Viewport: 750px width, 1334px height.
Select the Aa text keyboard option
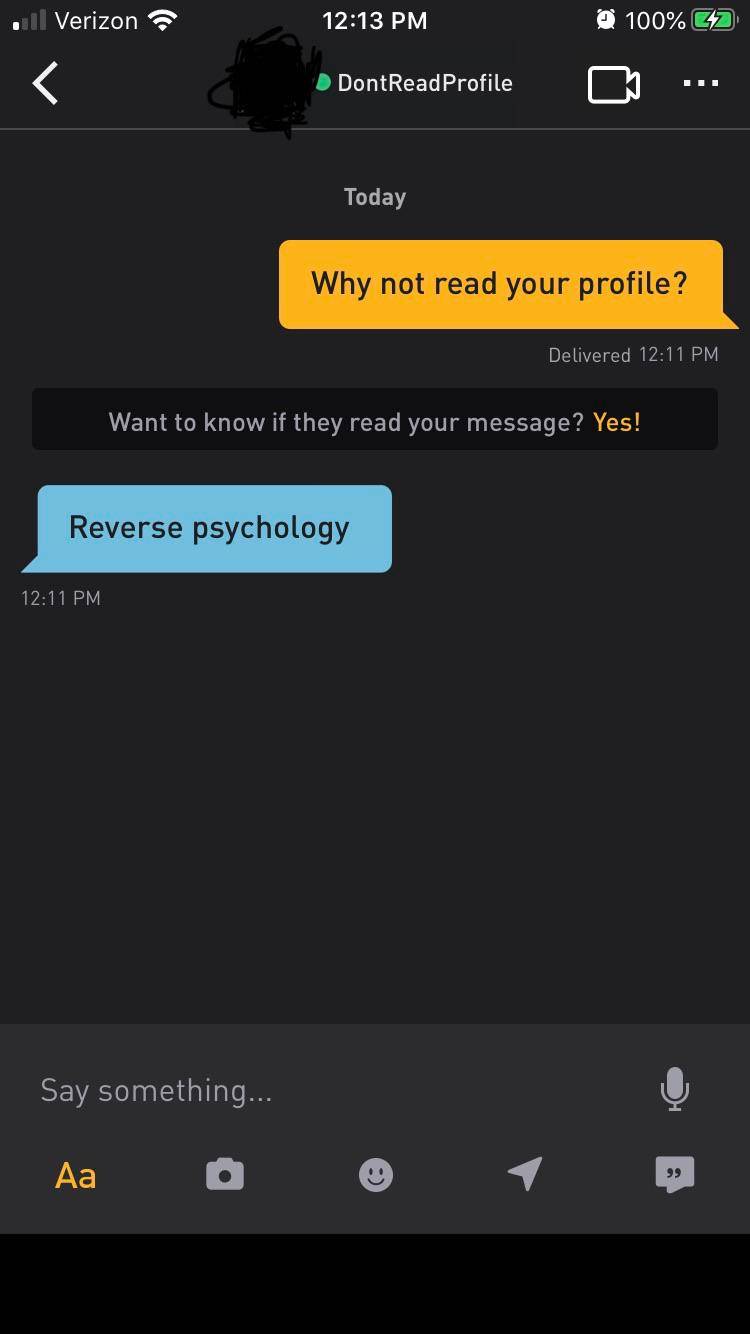(x=75, y=1175)
